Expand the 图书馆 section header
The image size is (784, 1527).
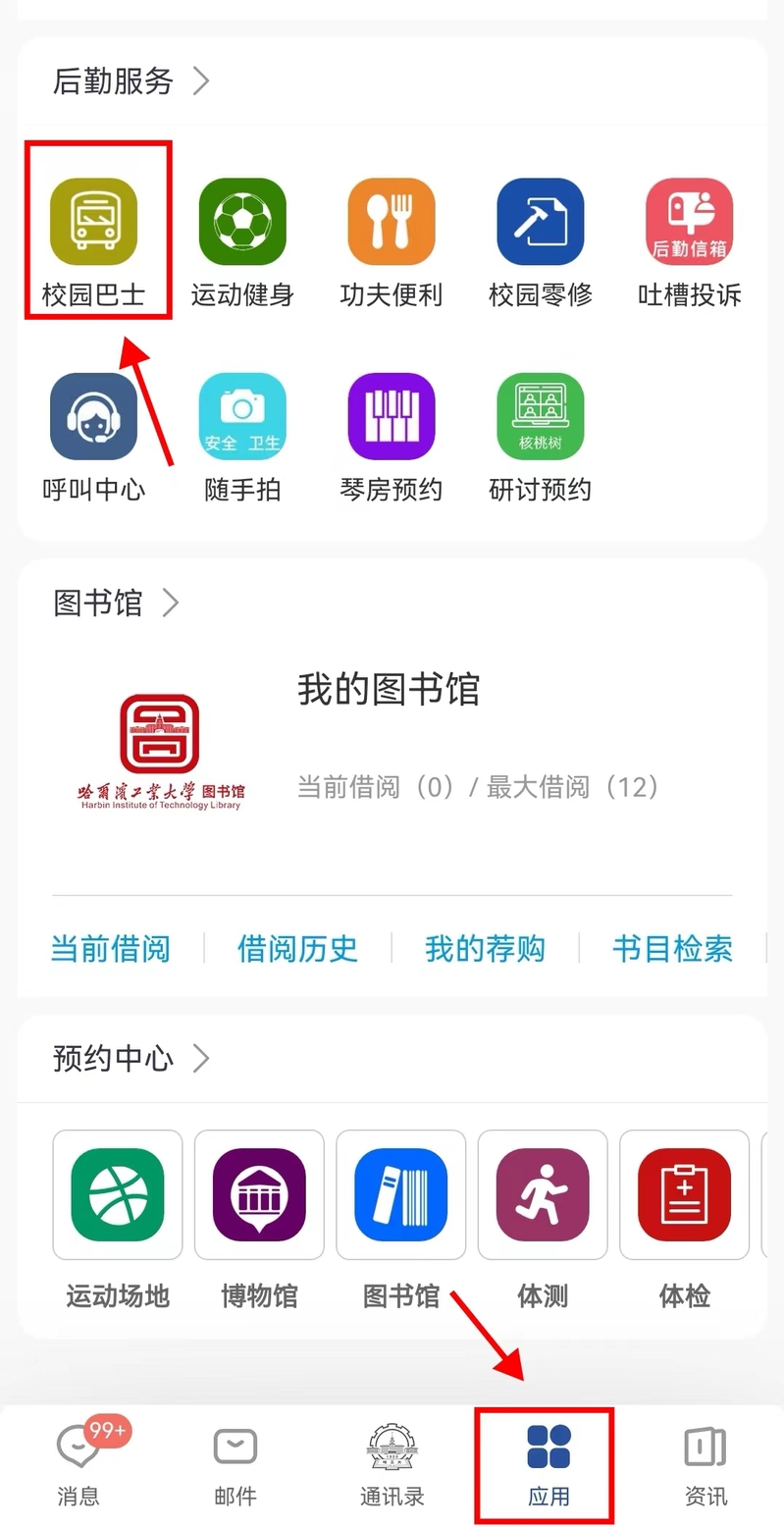pyautogui.click(x=116, y=603)
